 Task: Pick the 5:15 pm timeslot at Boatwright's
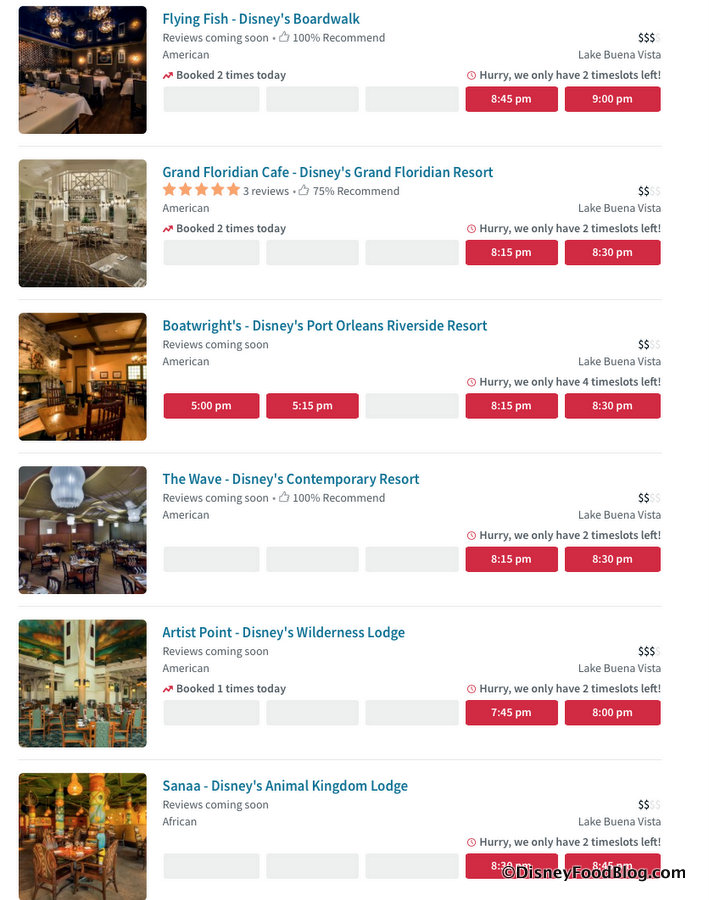click(x=312, y=406)
